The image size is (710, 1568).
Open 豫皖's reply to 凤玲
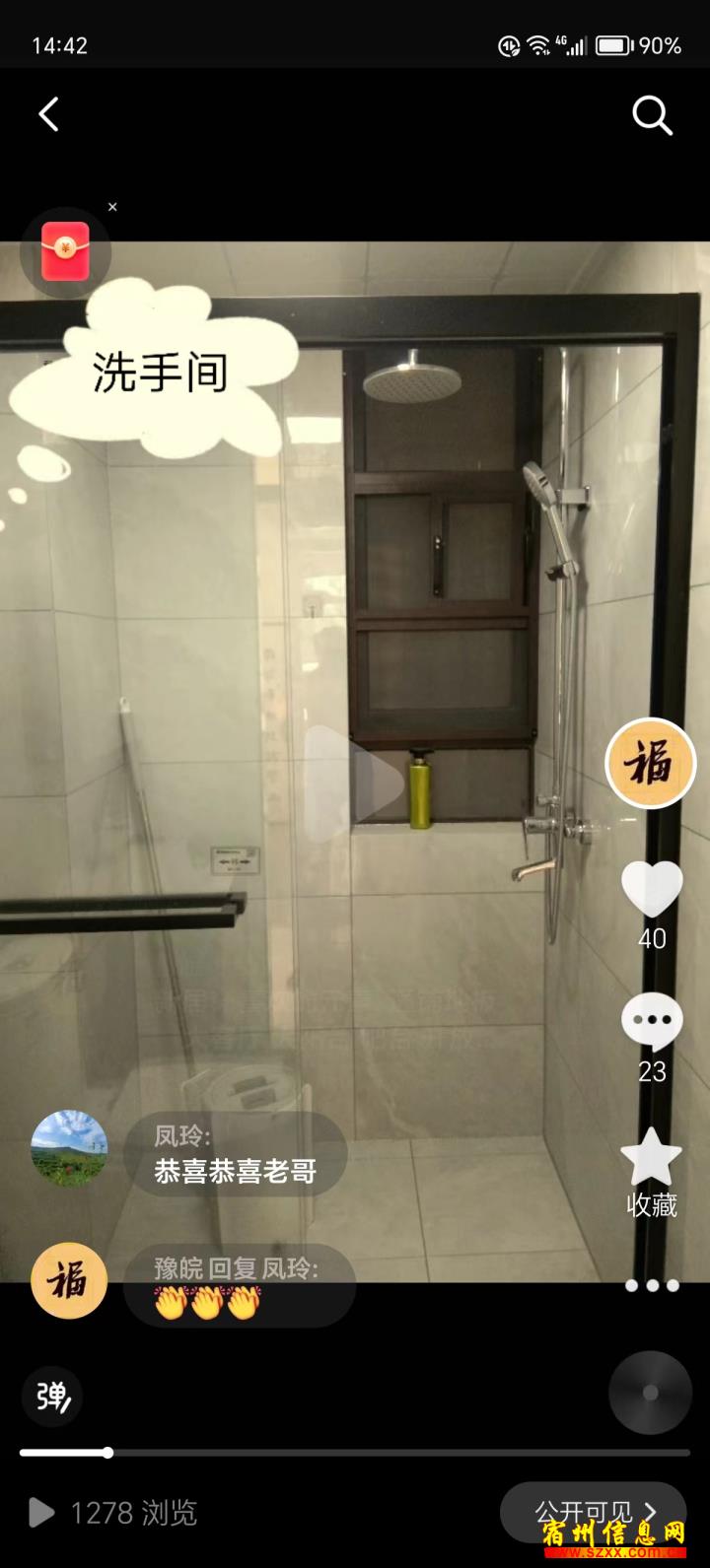point(240,1284)
